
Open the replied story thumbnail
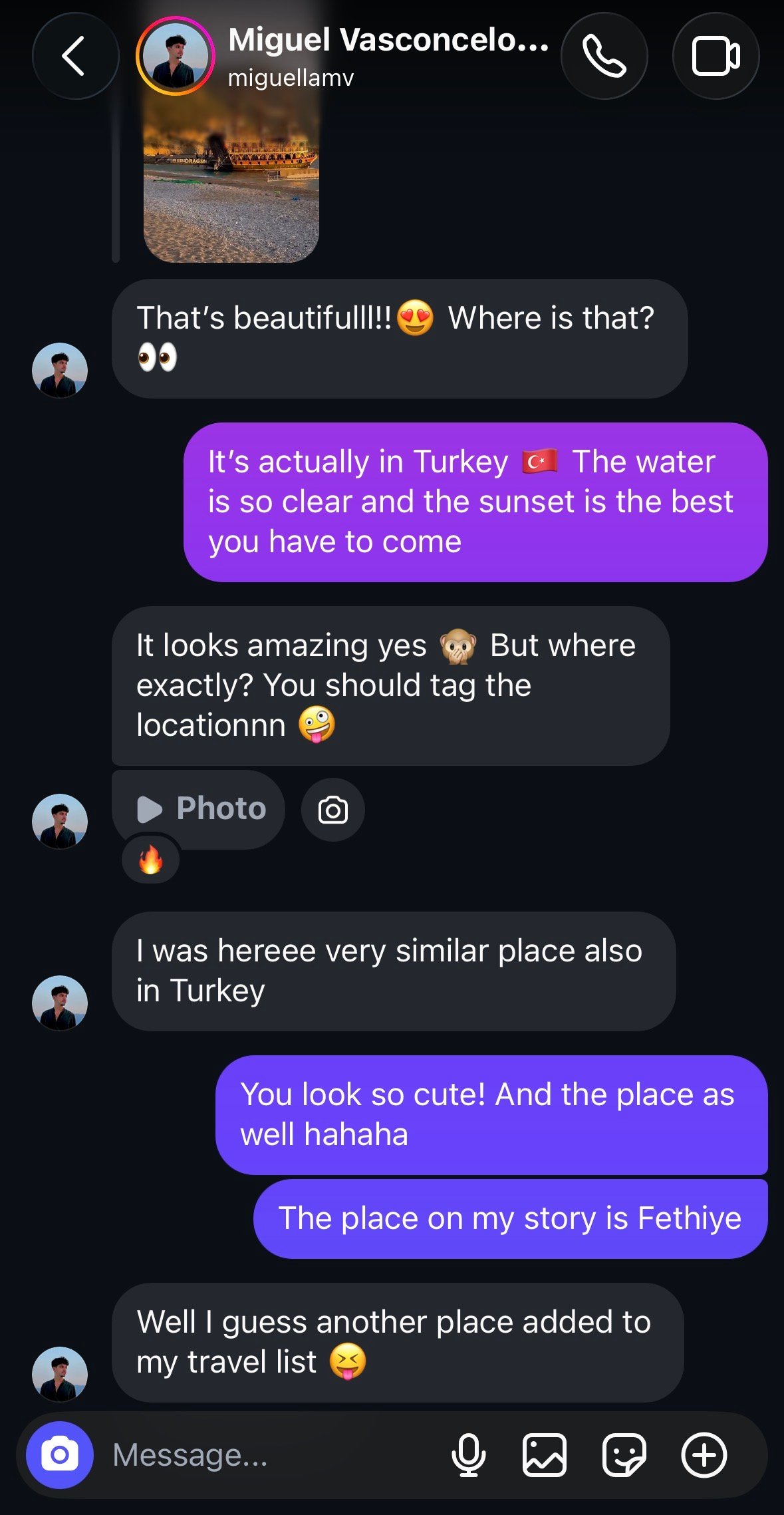231,180
